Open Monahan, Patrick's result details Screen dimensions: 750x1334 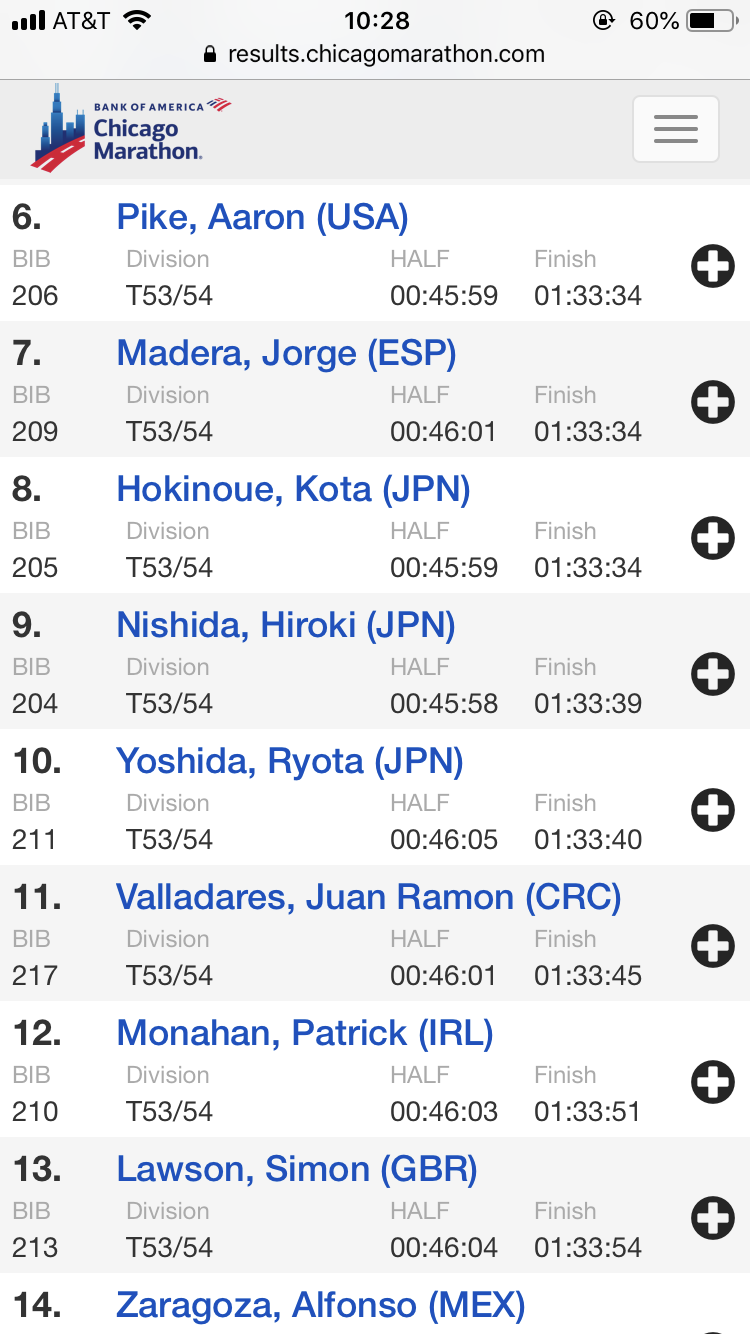305,1033
